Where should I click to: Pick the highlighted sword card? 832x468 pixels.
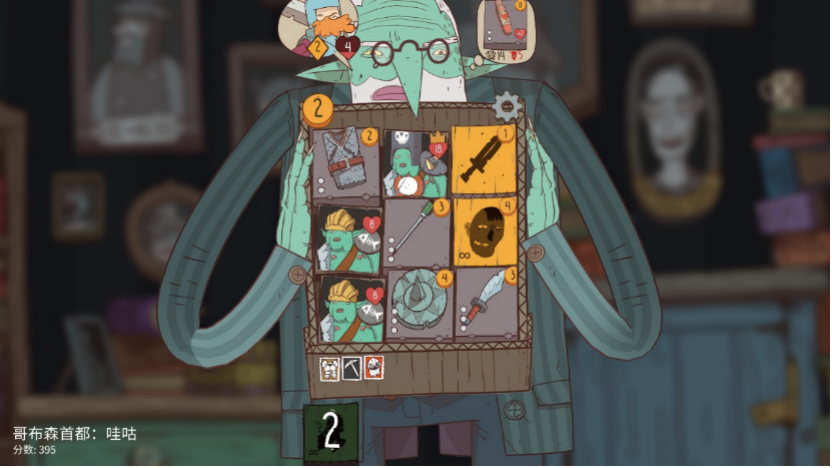(x=484, y=160)
